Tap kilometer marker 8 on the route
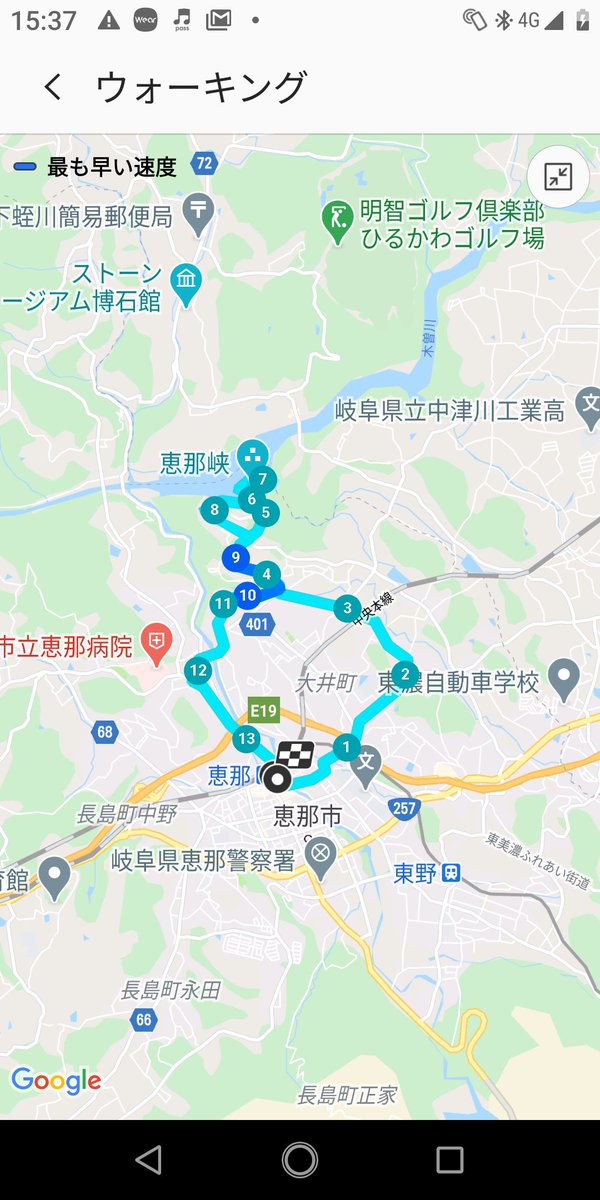The height and width of the screenshot is (1200, 600). pos(215,510)
